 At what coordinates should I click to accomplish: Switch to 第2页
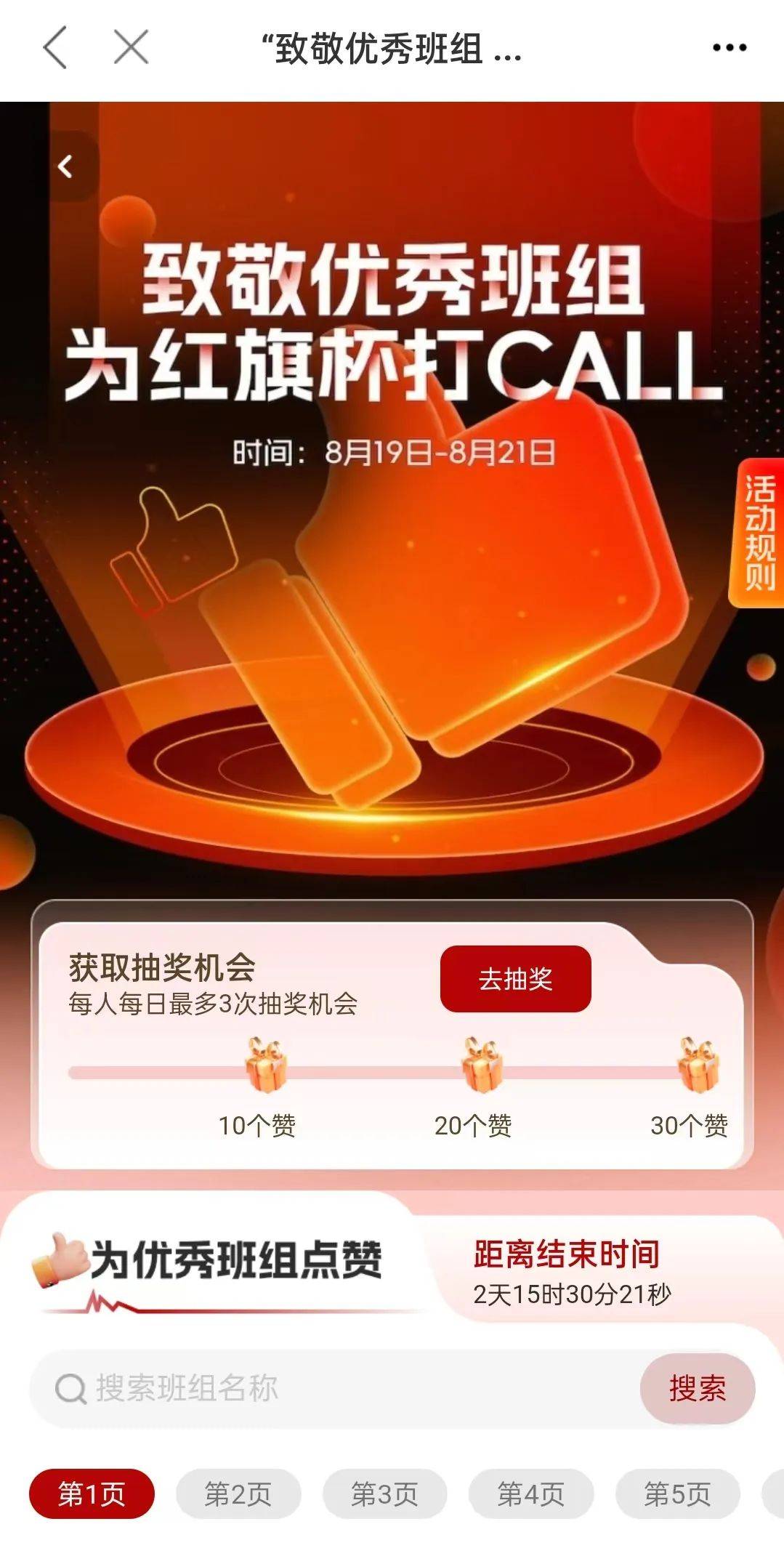coord(238,1494)
